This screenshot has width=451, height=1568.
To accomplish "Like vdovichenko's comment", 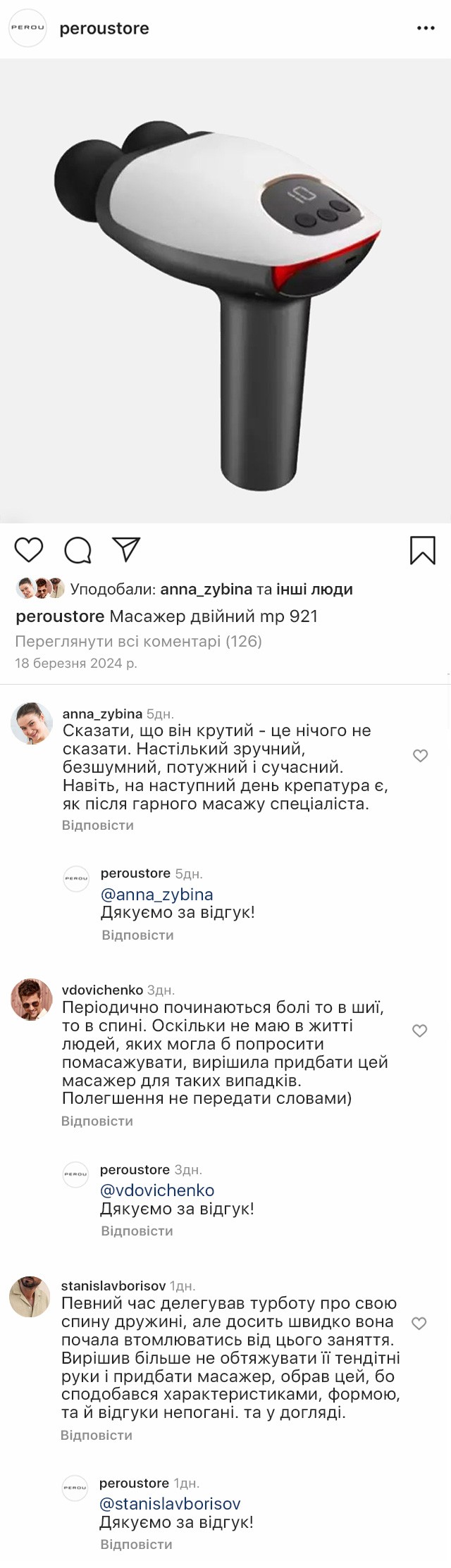I will coord(419,1031).
